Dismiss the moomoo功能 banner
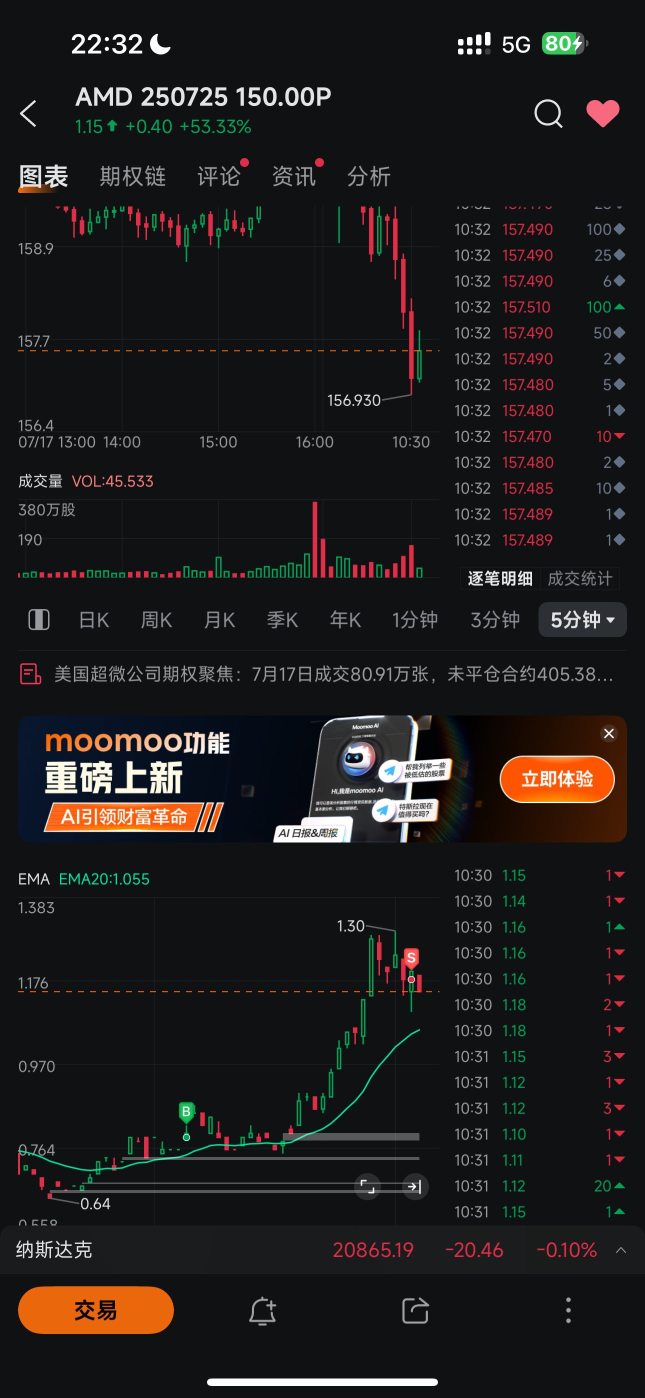 click(x=608, y=734)
